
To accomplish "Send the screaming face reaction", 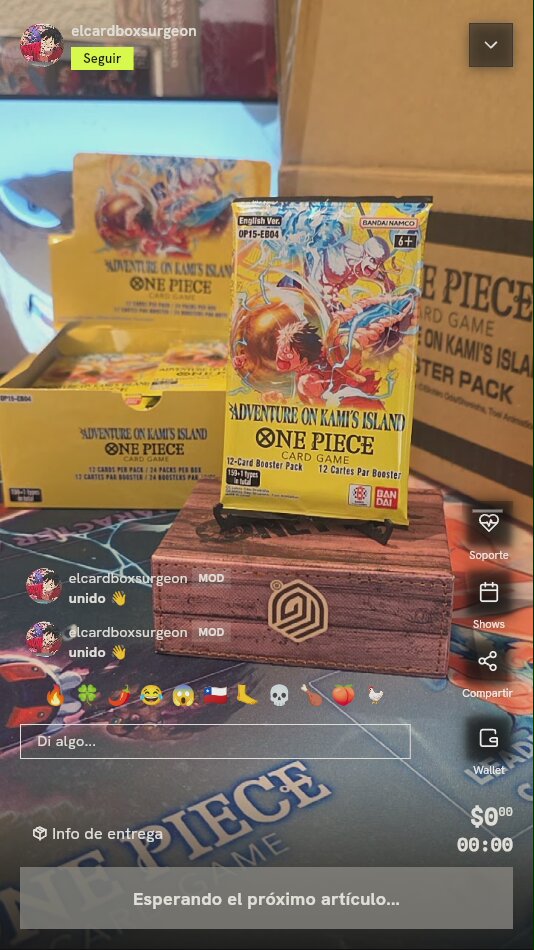I will click(182, 696).
